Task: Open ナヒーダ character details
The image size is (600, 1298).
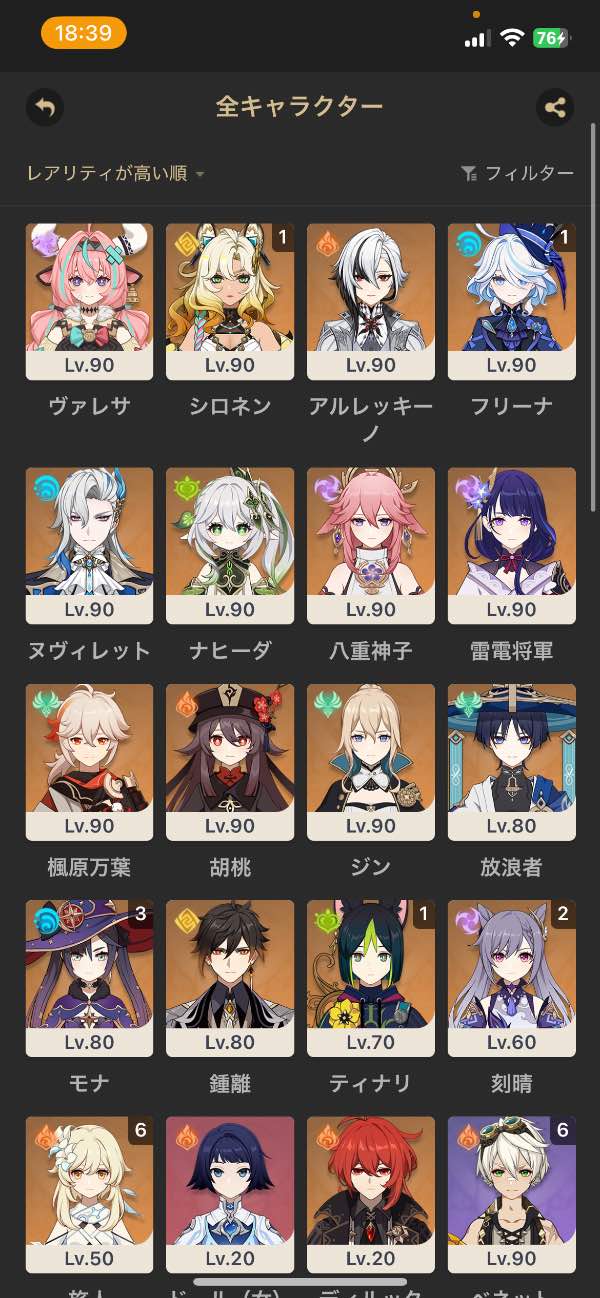Action: (230, 545)
